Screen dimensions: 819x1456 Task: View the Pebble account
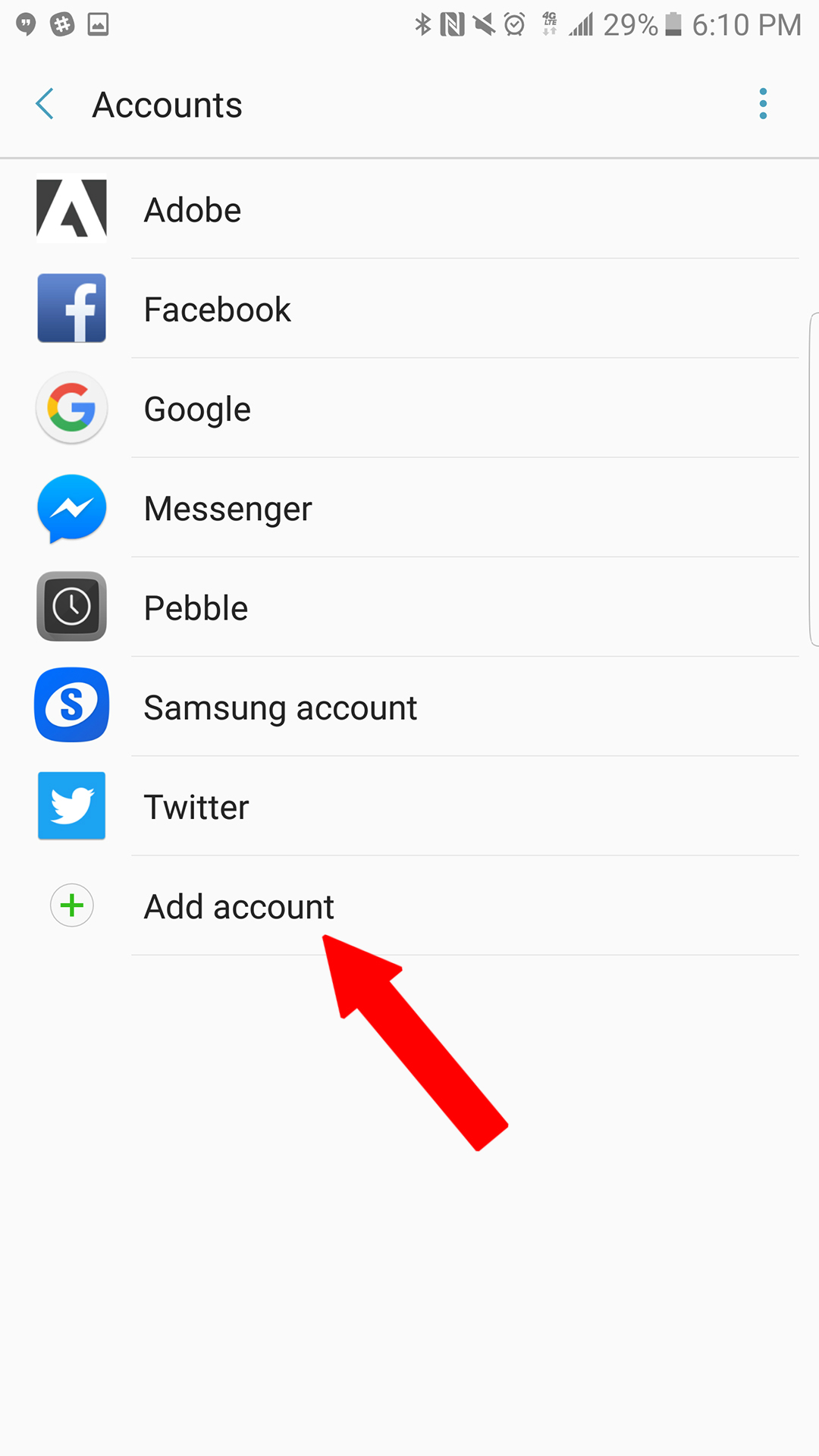pos(196,608)
